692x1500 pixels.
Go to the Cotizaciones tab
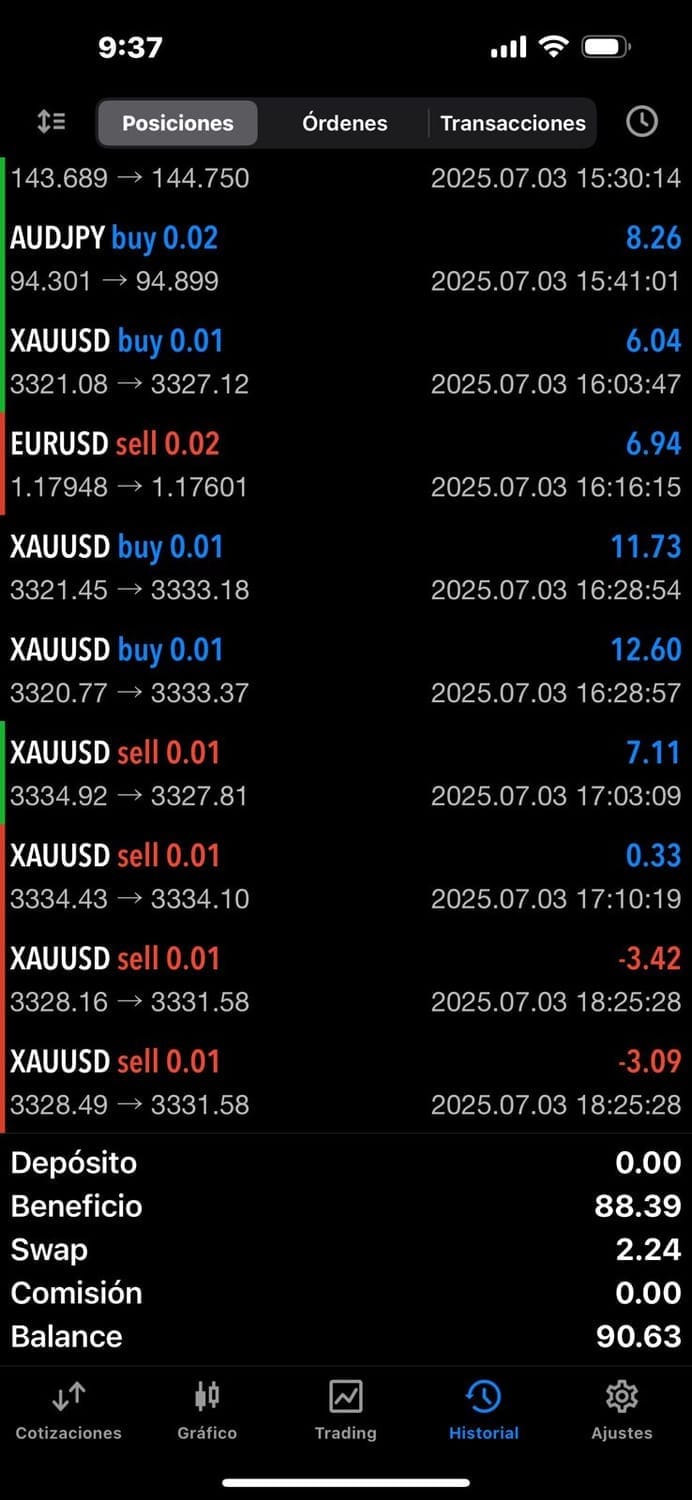[68, 1410]
